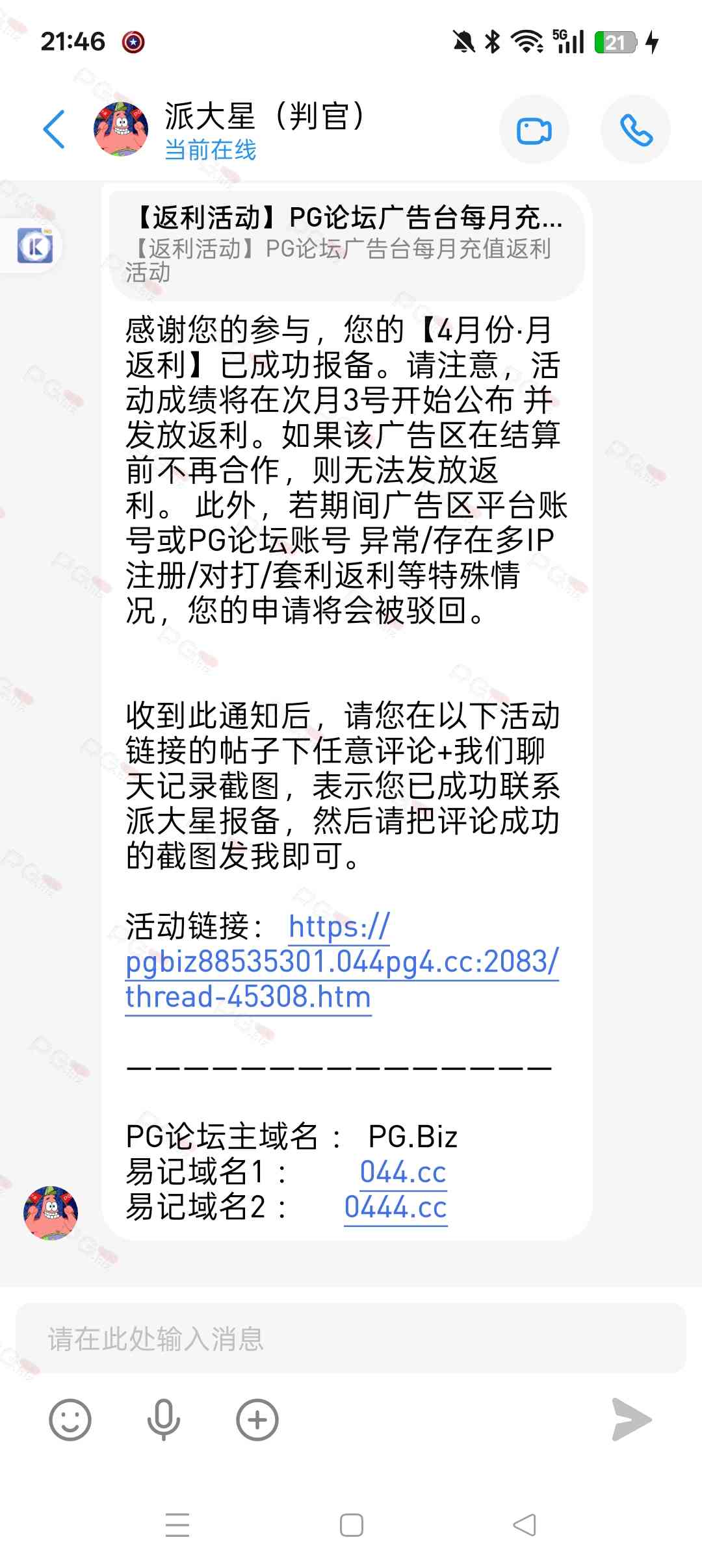Send the message with the arrow

point(631,1419)
